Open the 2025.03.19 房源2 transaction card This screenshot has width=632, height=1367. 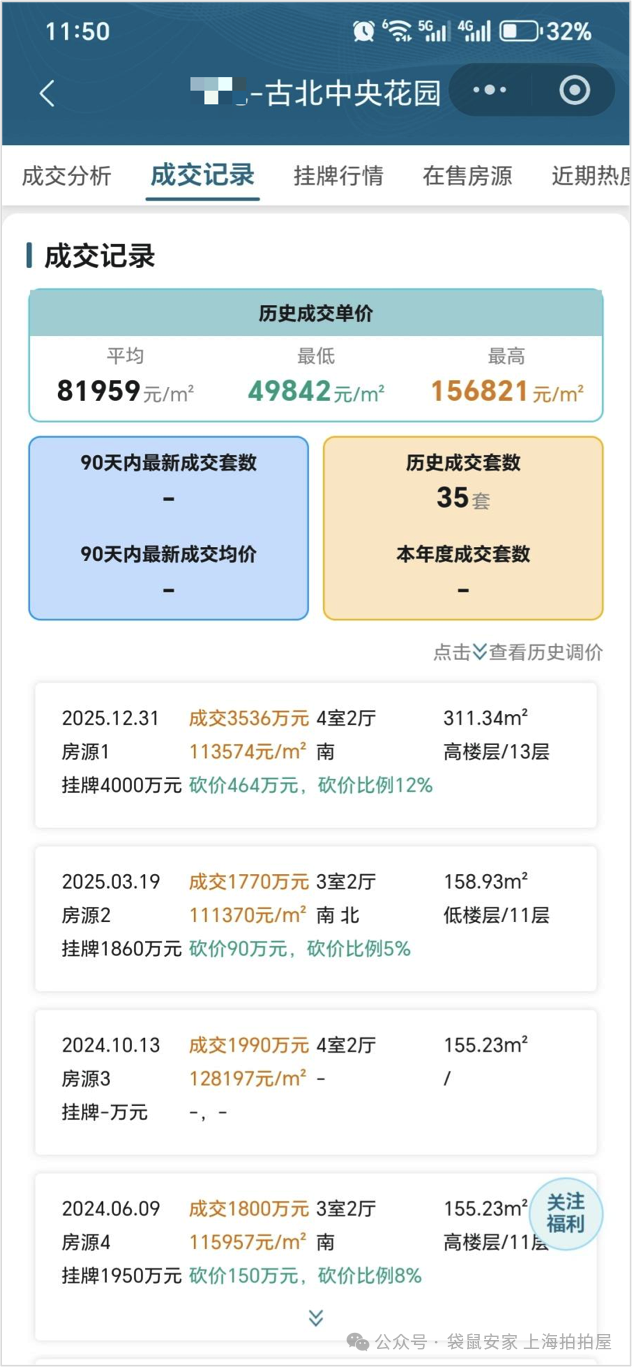(x=316, y=918)
